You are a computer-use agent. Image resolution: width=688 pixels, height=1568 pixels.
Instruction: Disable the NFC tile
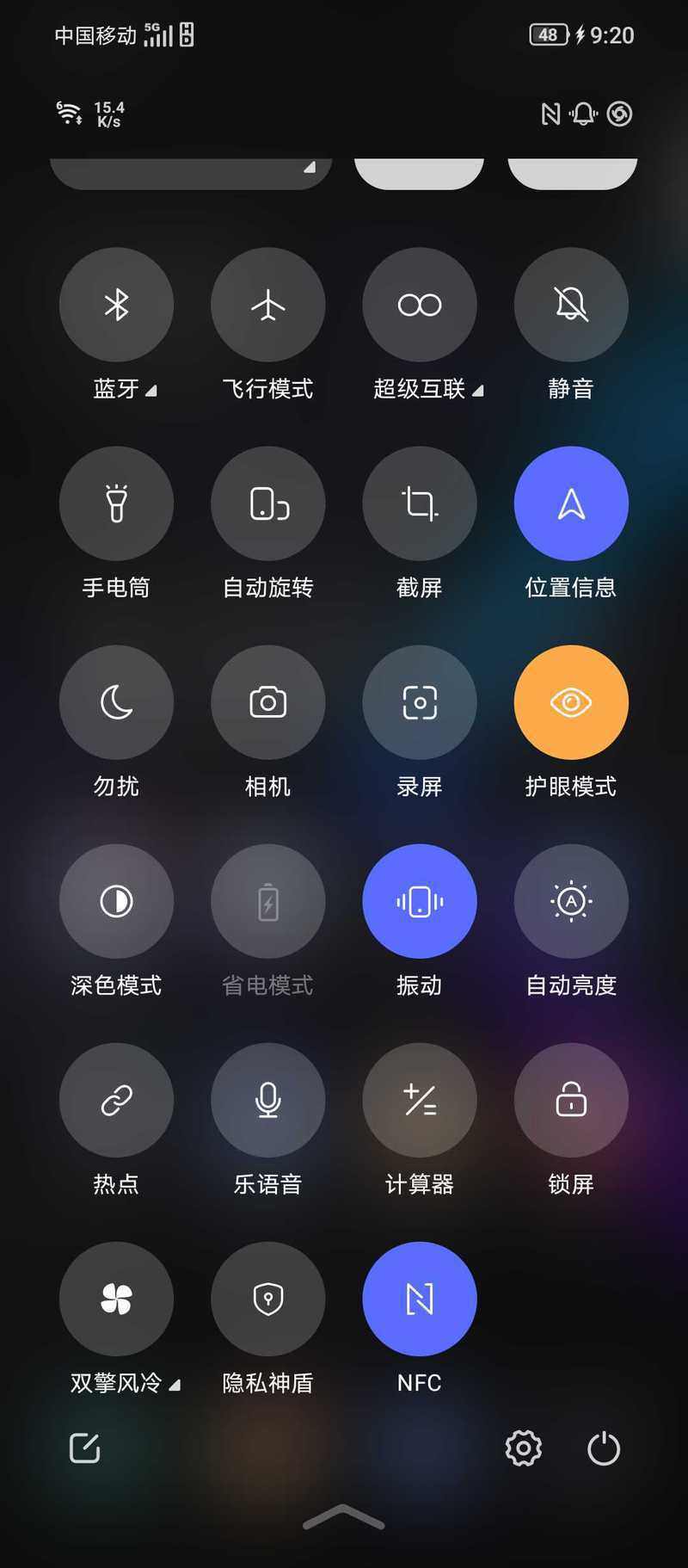click(420, 1299)
